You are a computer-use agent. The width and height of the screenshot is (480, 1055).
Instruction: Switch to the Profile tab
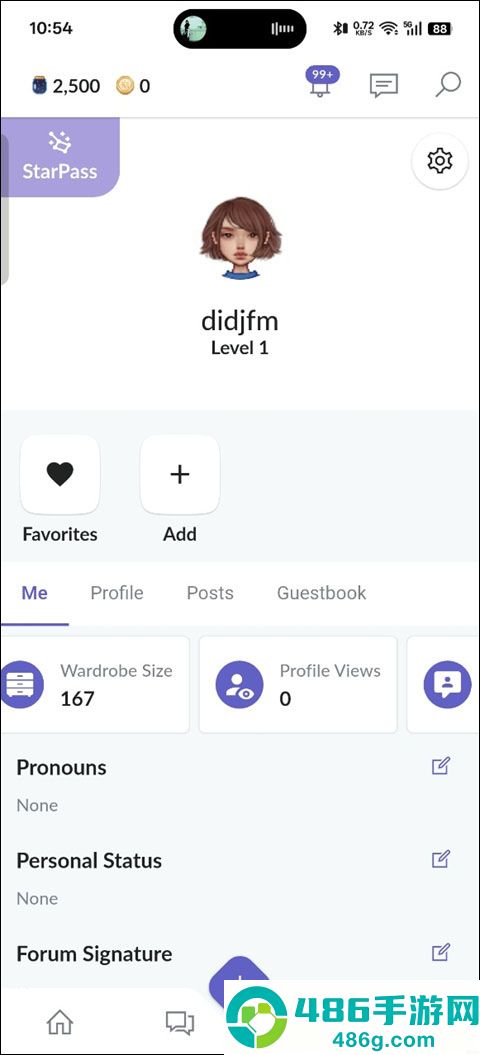pyautogui.click(x=117, y=593)
